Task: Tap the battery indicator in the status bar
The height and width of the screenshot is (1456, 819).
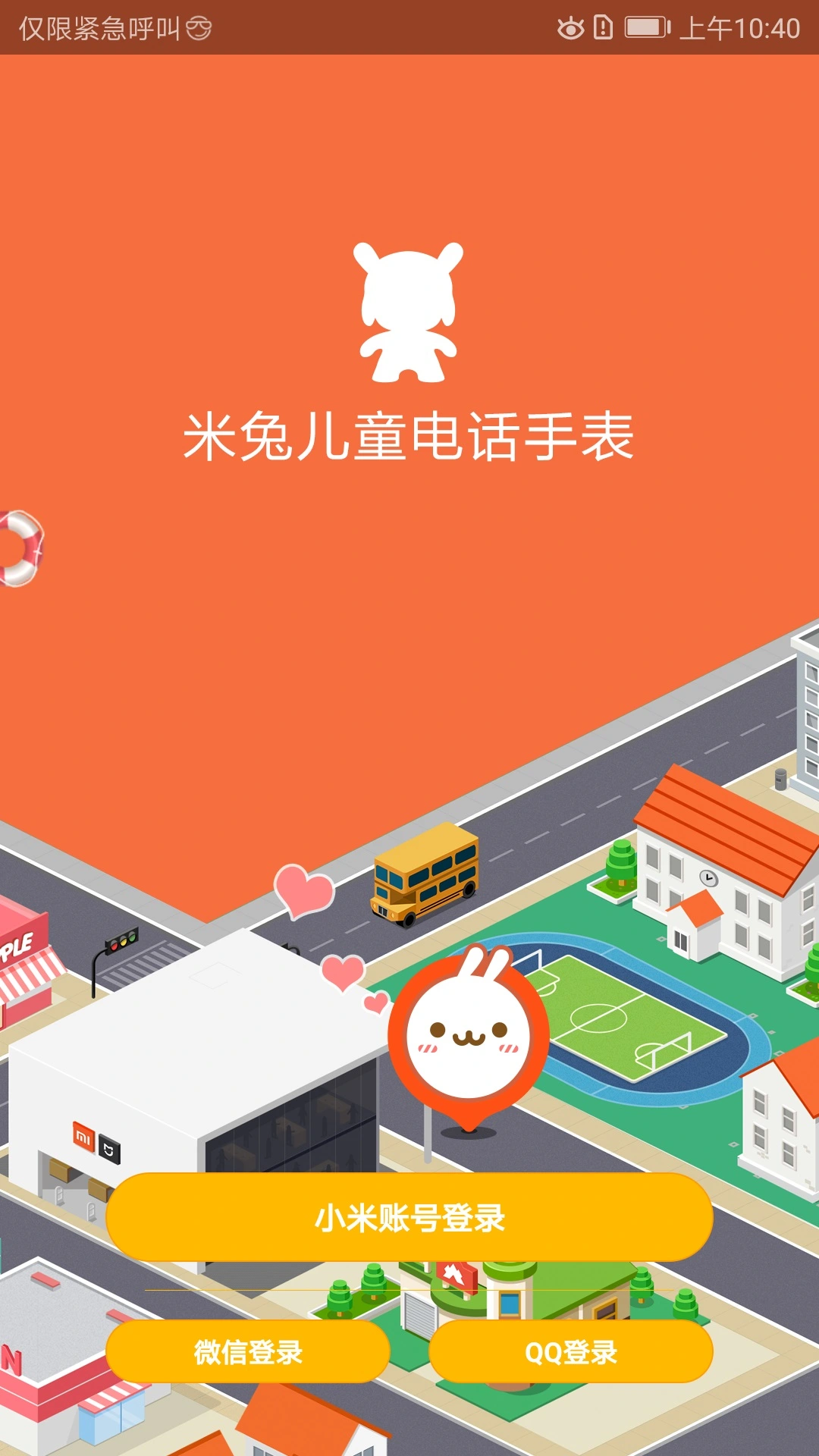Action: click(x=645, y=27)
